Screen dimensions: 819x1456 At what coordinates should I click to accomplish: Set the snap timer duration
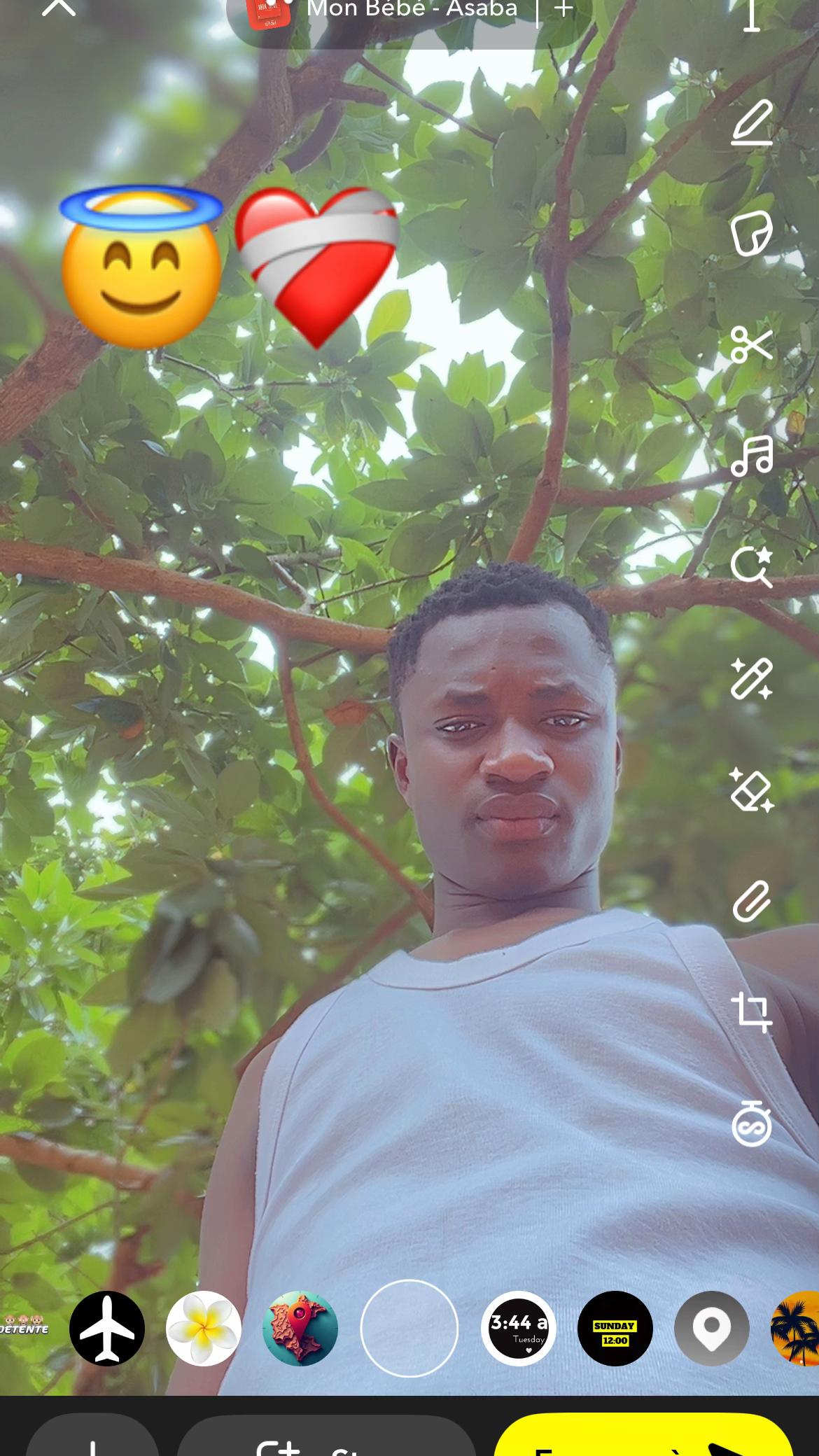(752, 1123)
